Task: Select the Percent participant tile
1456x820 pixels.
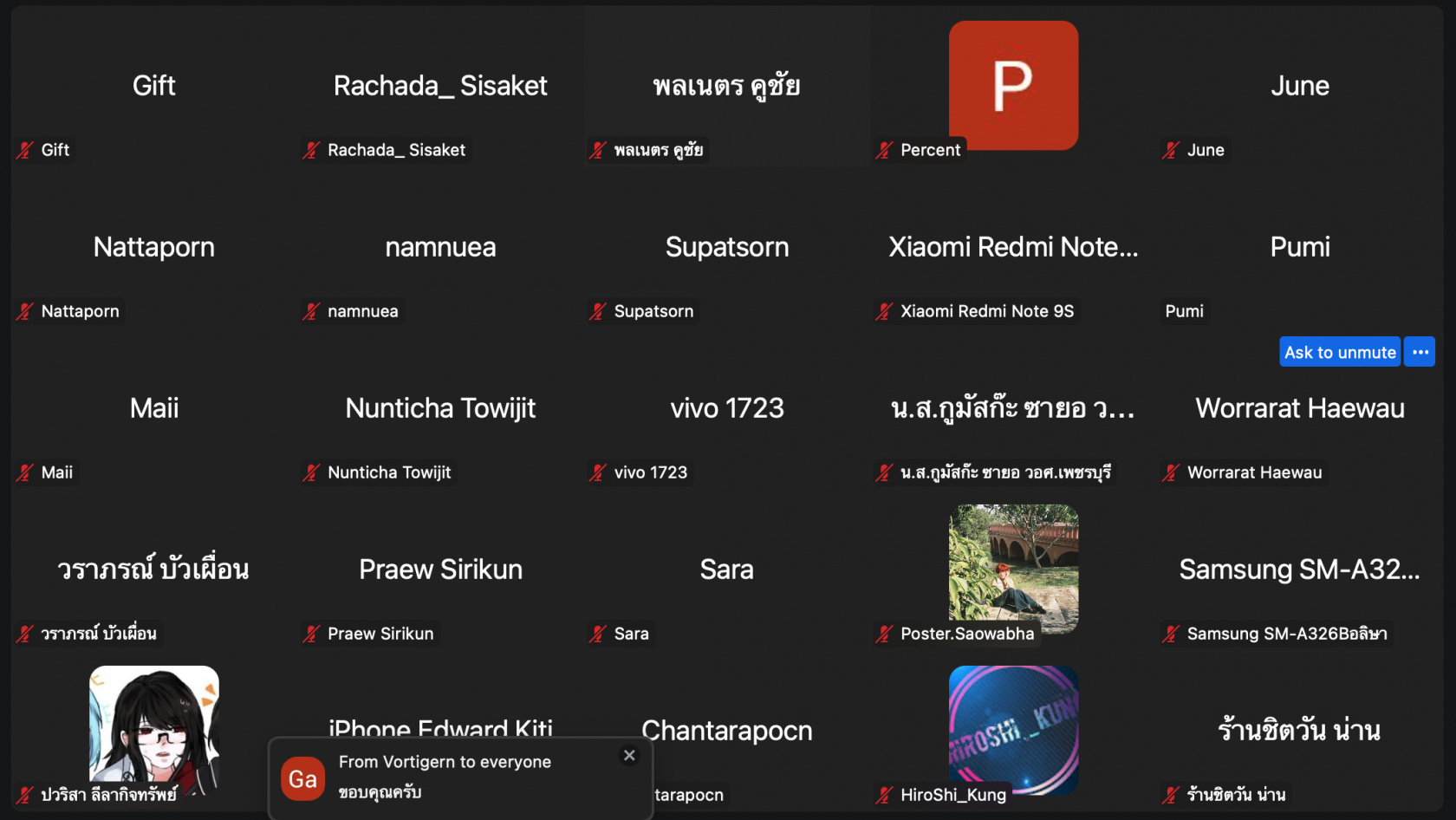Action: tap(1013, 86)
